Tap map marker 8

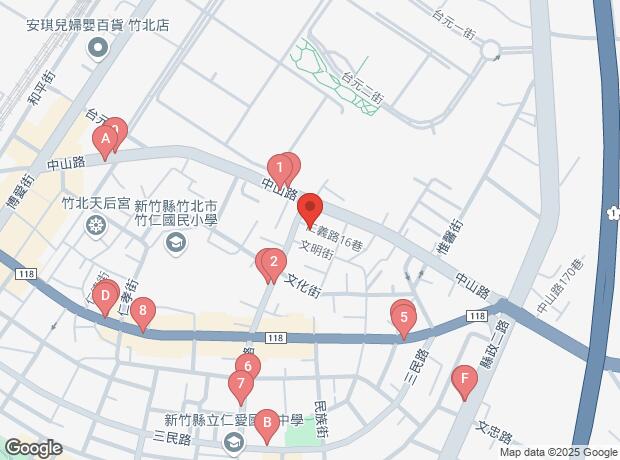(143, 312)
